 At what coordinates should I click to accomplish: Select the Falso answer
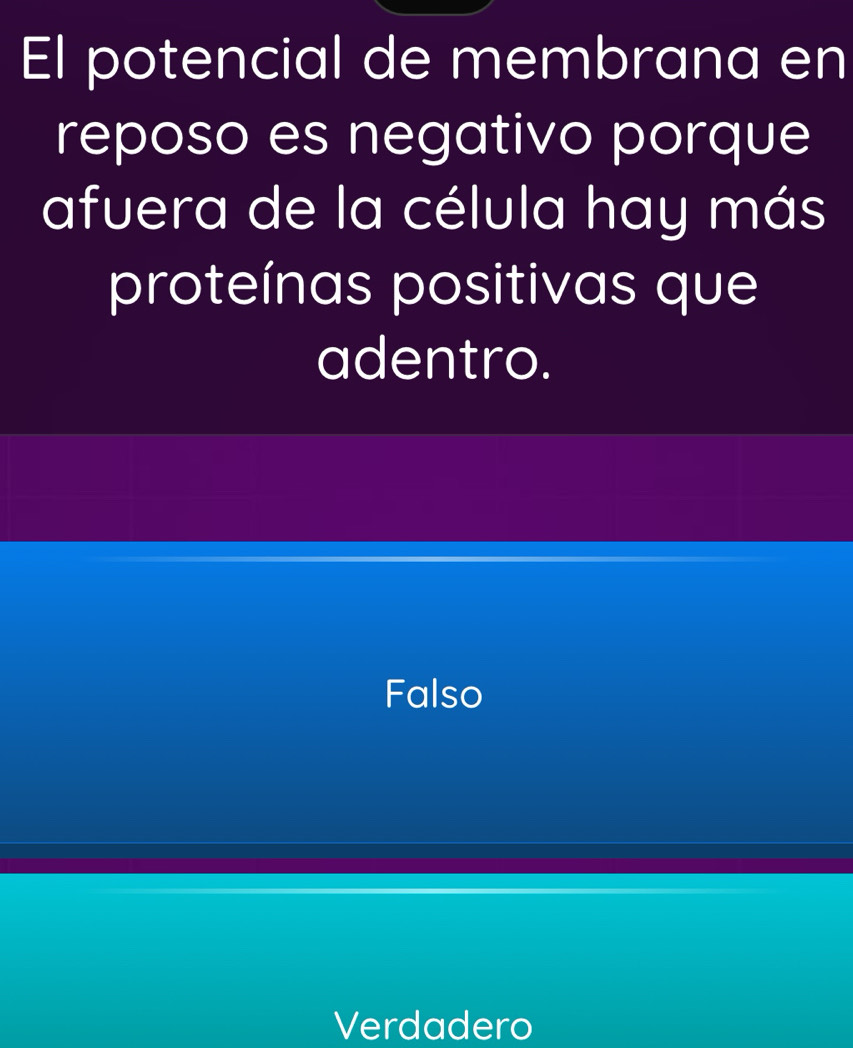(x=433, y=693)
